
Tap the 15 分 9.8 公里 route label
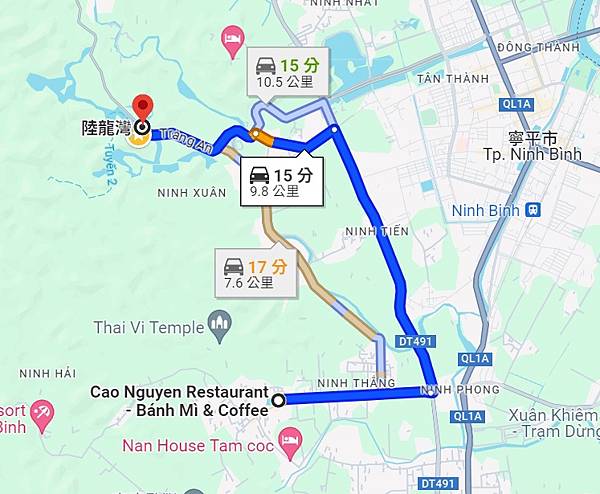coord(280,182)
